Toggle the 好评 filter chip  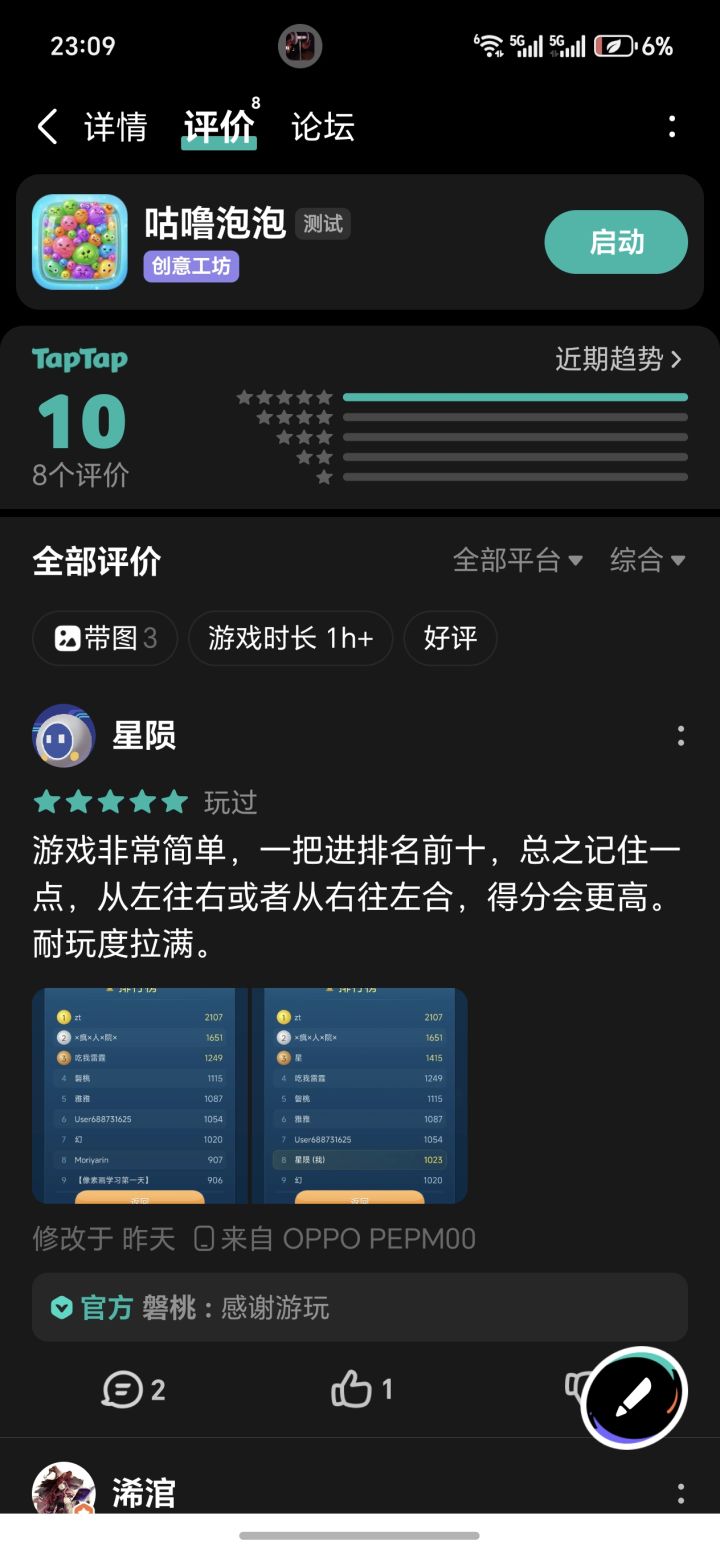coord(450,638)
